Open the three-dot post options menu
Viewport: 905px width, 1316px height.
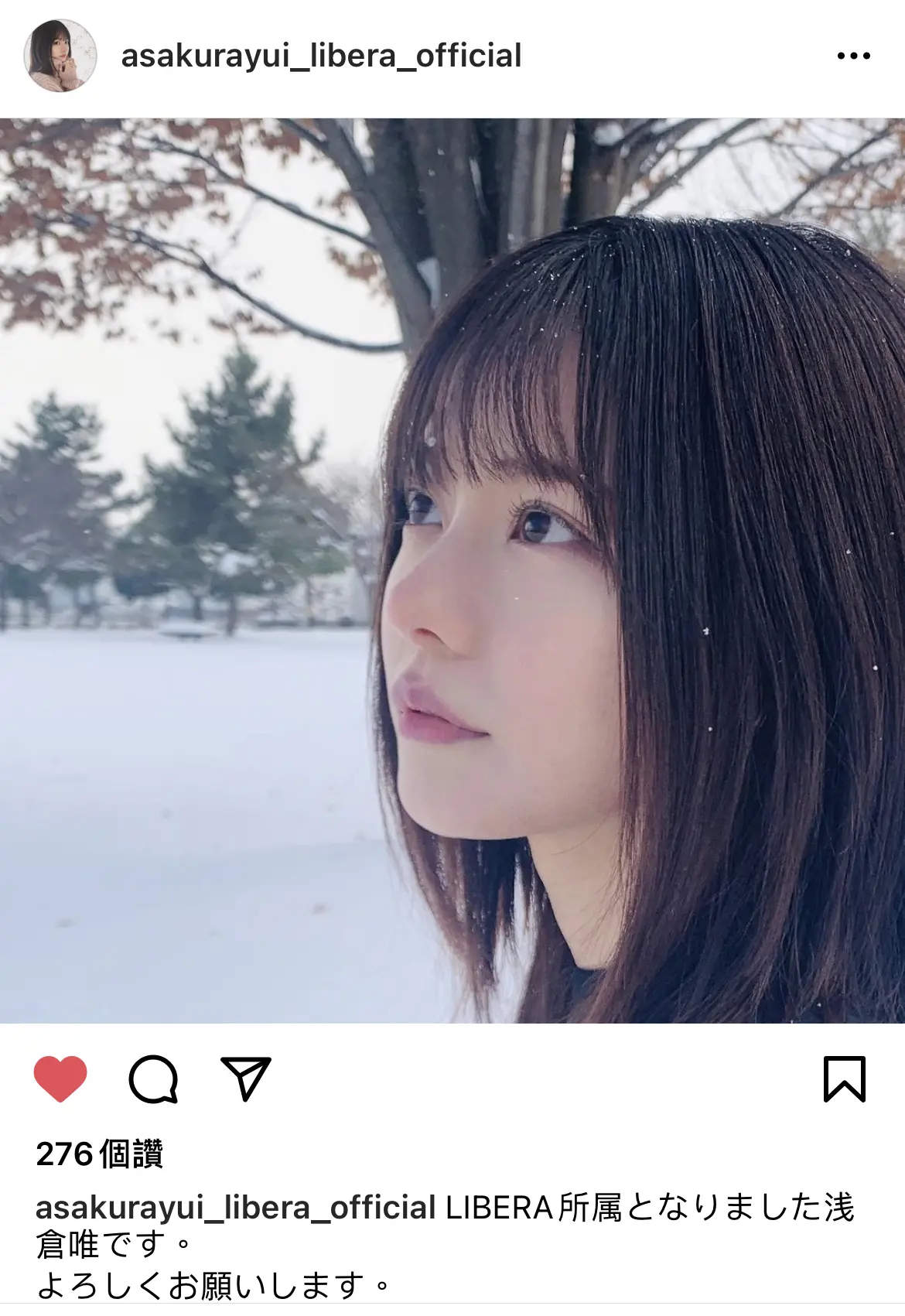853,56
